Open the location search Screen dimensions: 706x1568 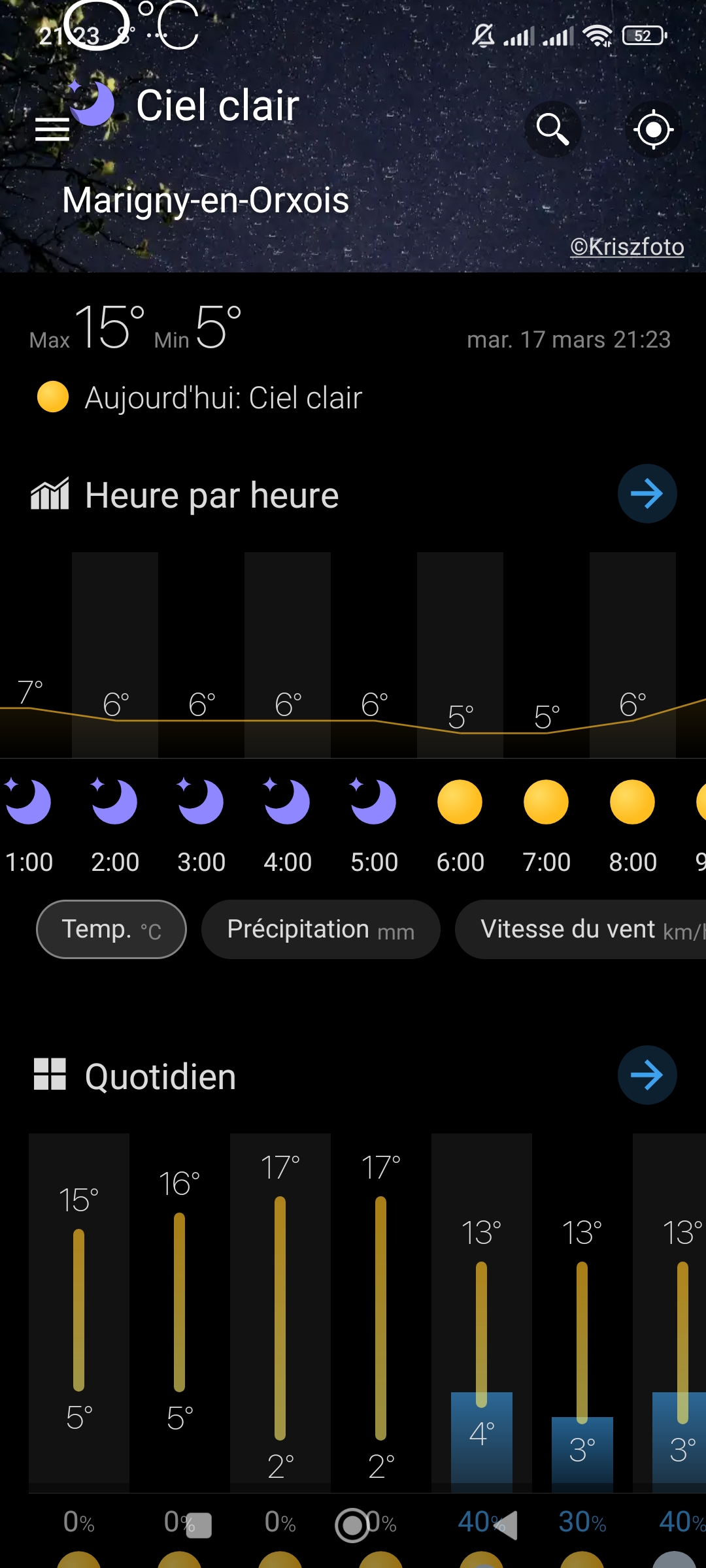tap(552, 129)
